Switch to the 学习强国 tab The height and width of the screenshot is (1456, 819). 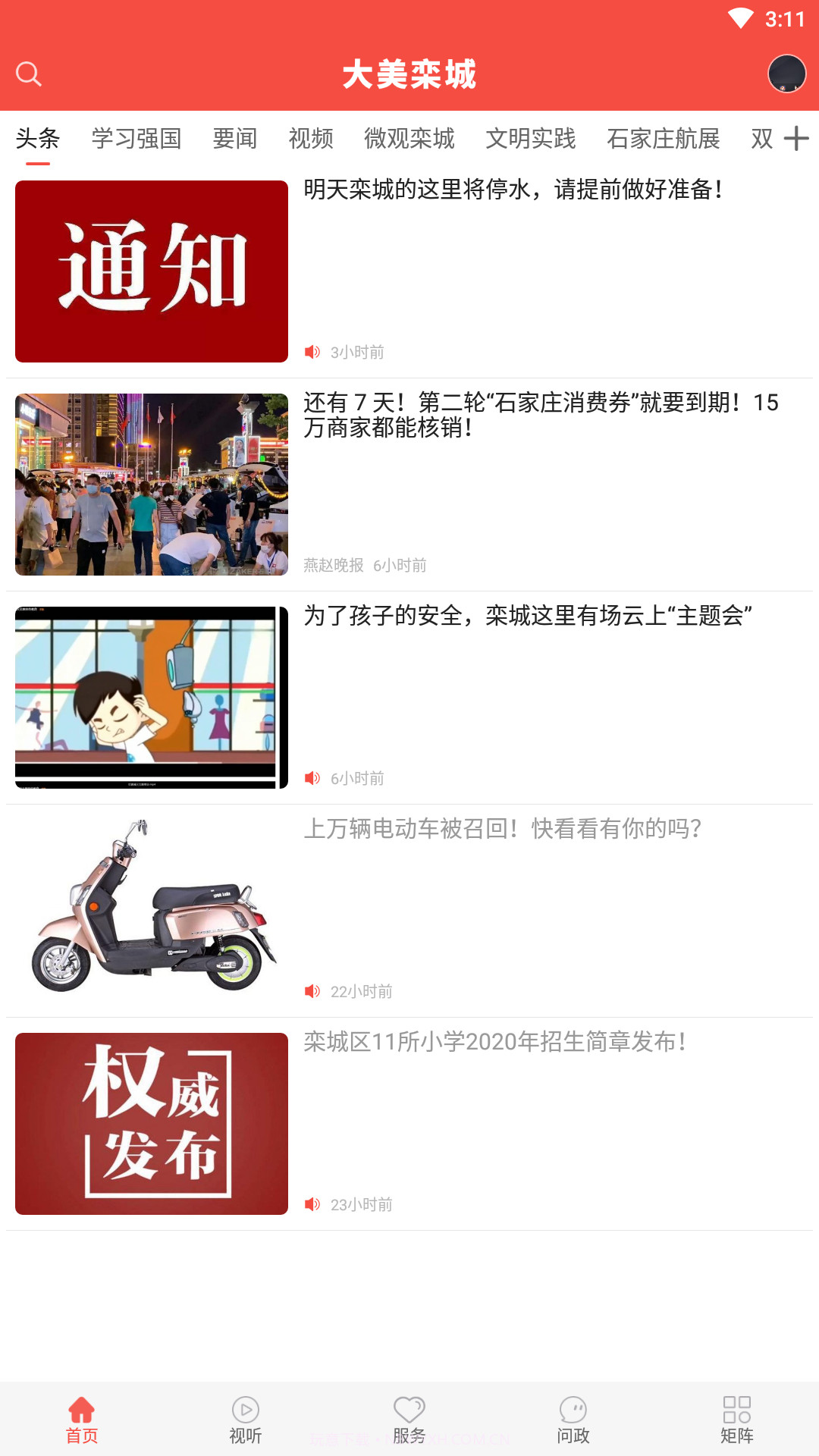pos(136,139)
